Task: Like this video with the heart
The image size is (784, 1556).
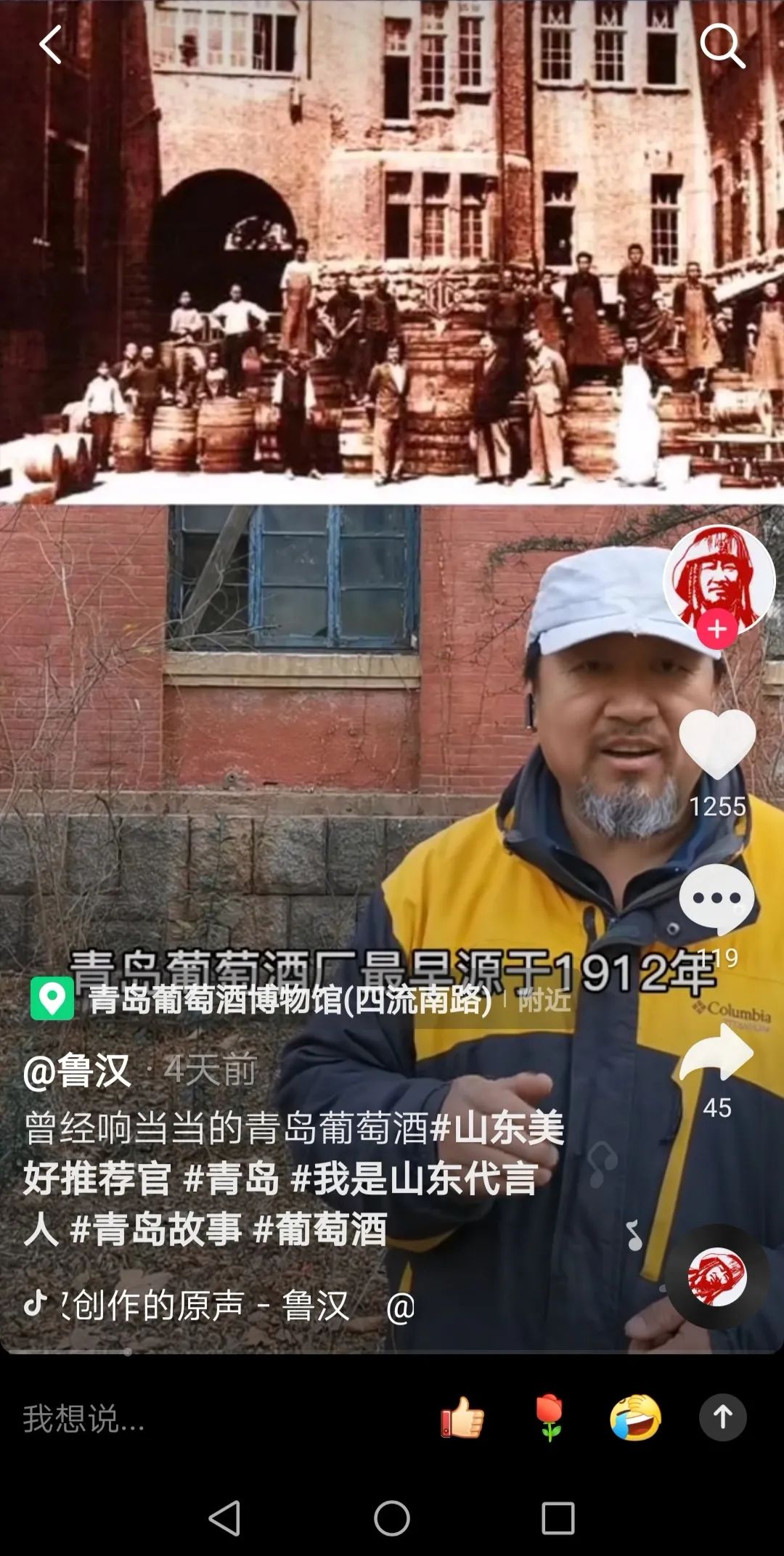Action: (x=717, y=744)
